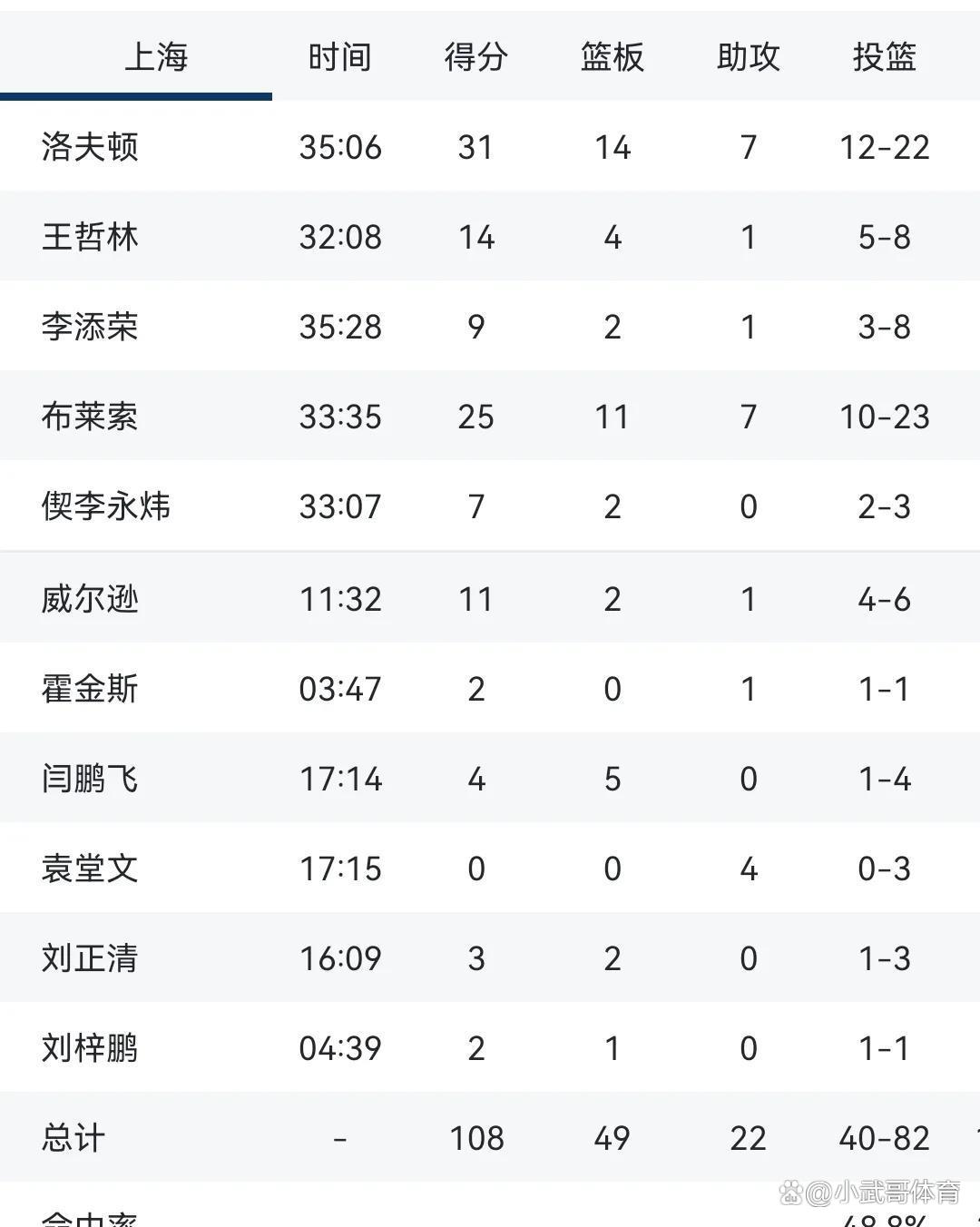The width and height of the screenshot is (980, 1227).
Task: Select 袁堂文's stat row
Action: point(91,868)
